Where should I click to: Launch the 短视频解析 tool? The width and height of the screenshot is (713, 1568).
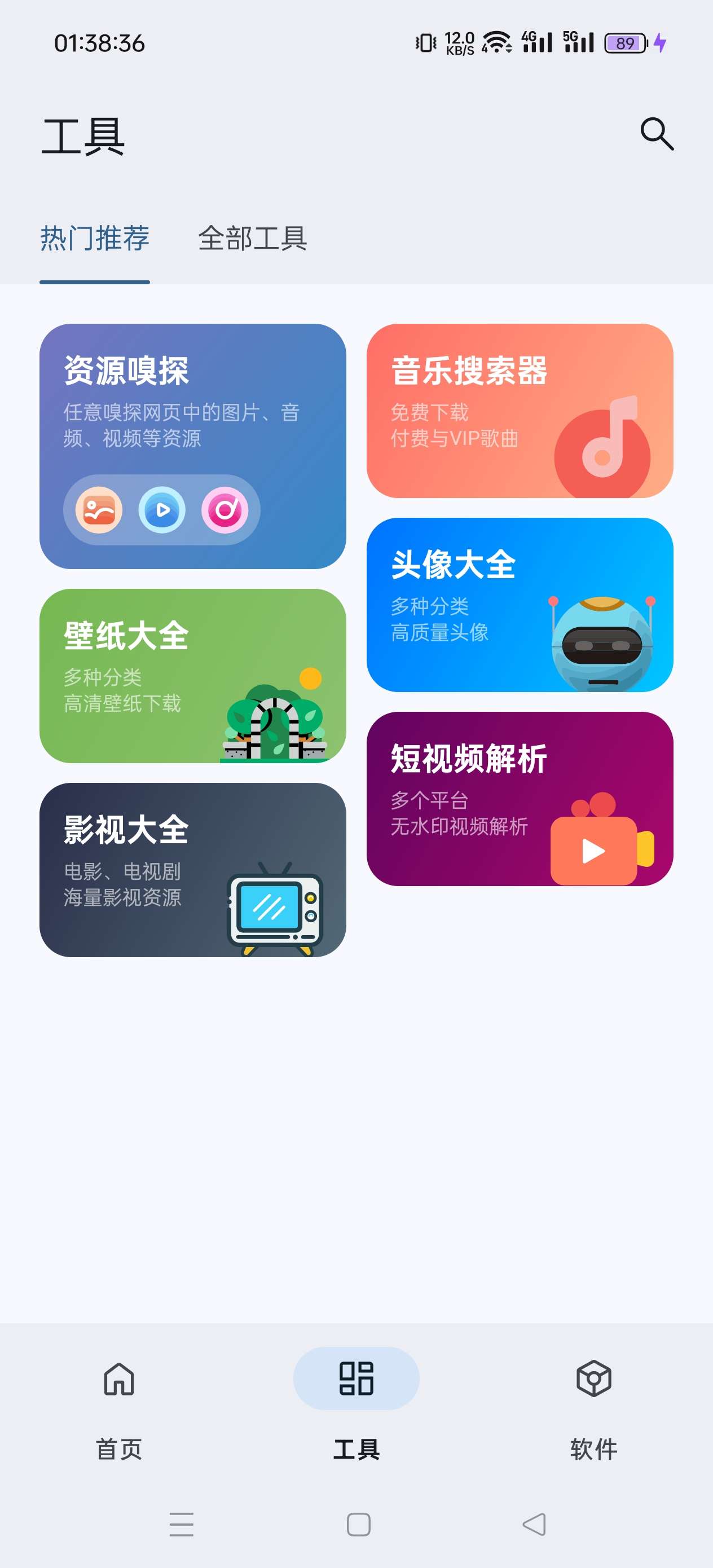(520, 798)
